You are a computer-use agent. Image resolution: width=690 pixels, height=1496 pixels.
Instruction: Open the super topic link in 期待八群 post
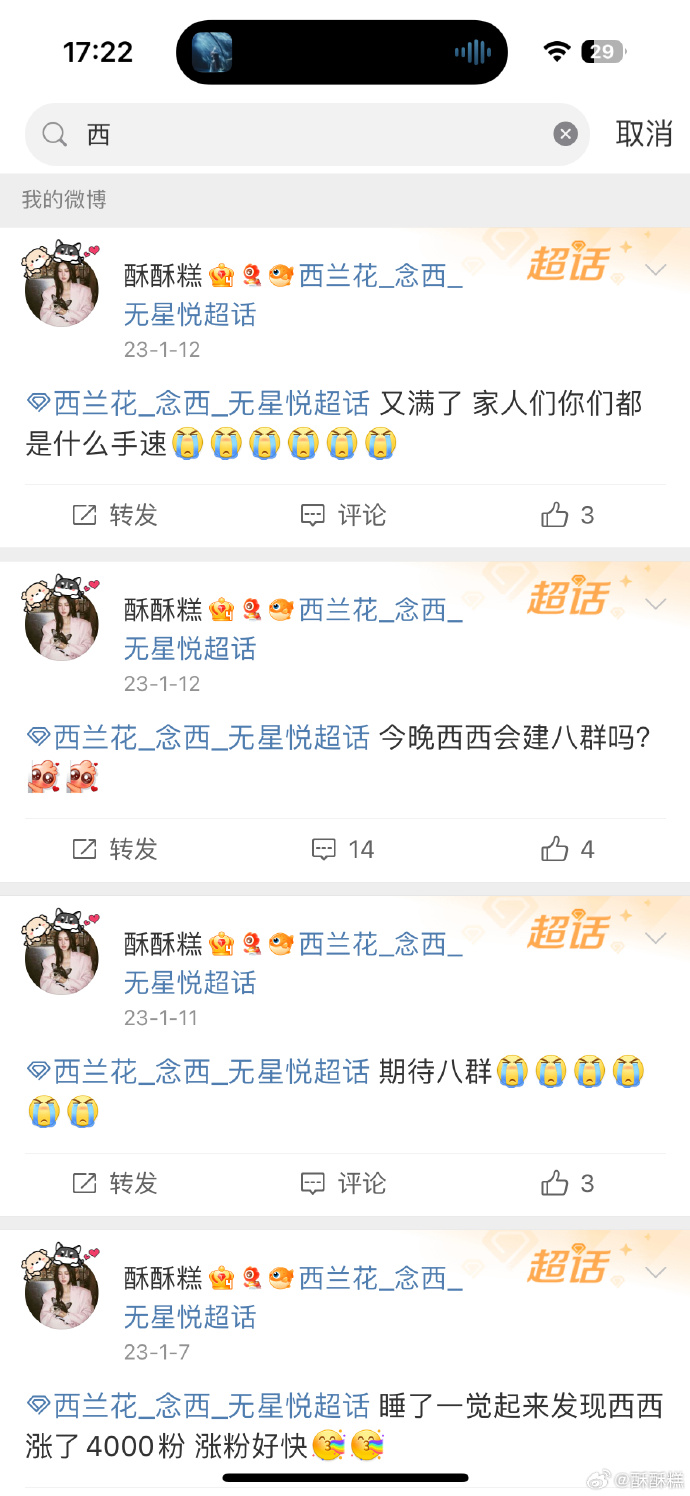200,1073
